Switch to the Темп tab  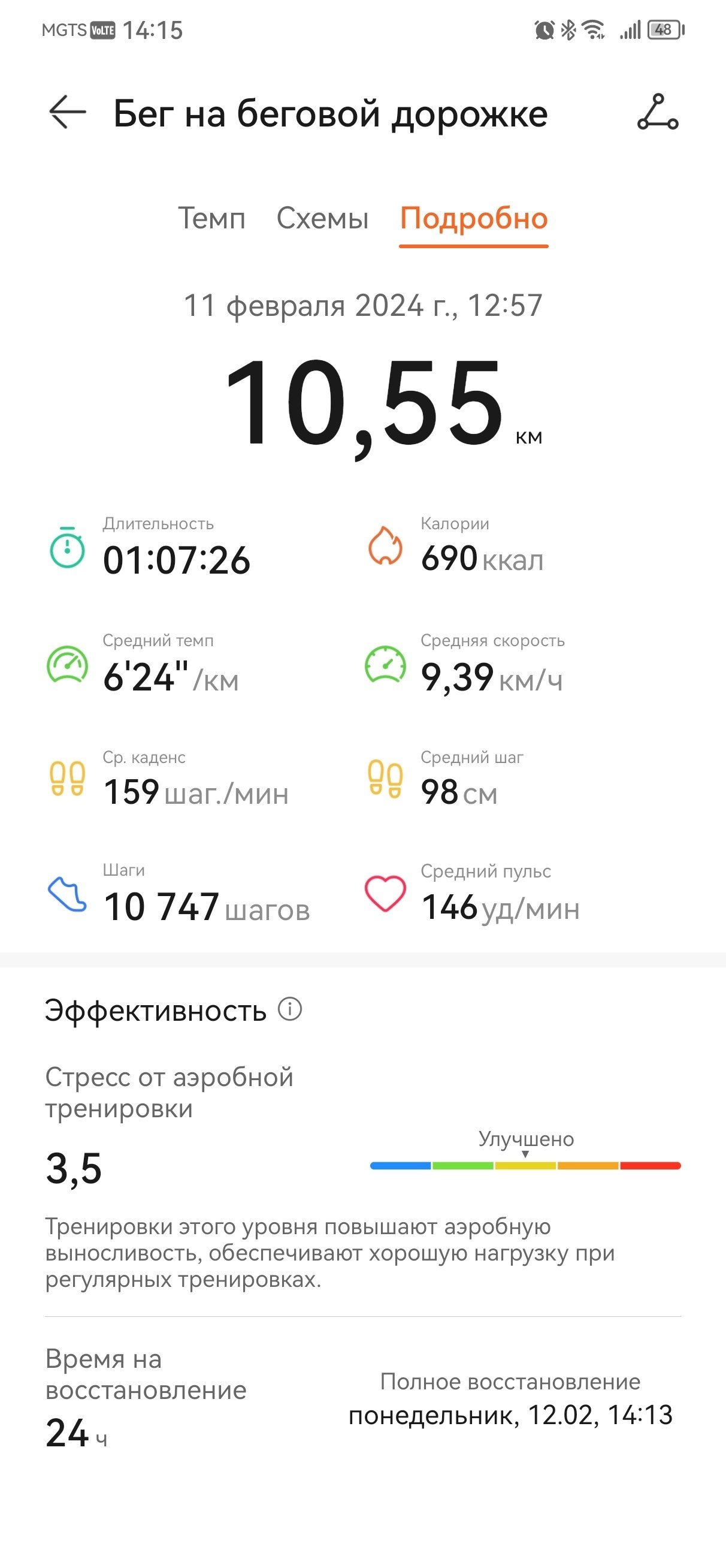211,218
